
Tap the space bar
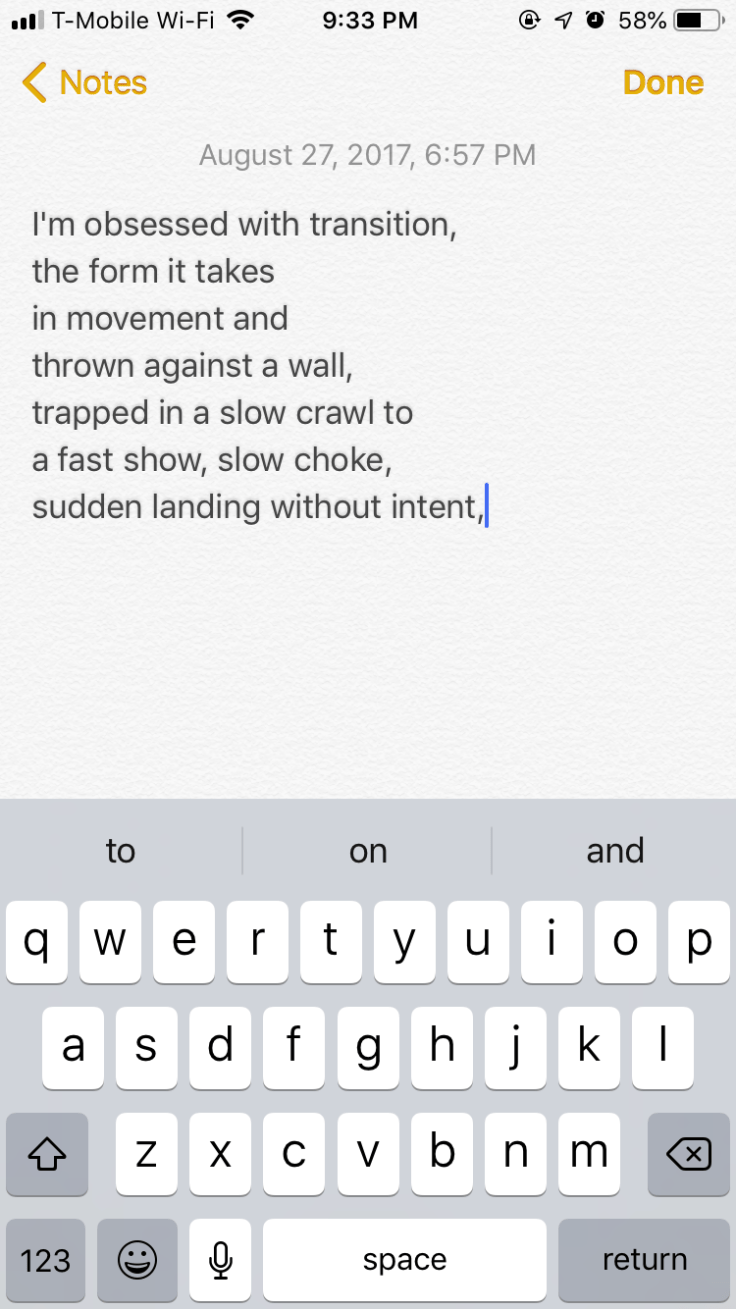tap(404, 1260)
